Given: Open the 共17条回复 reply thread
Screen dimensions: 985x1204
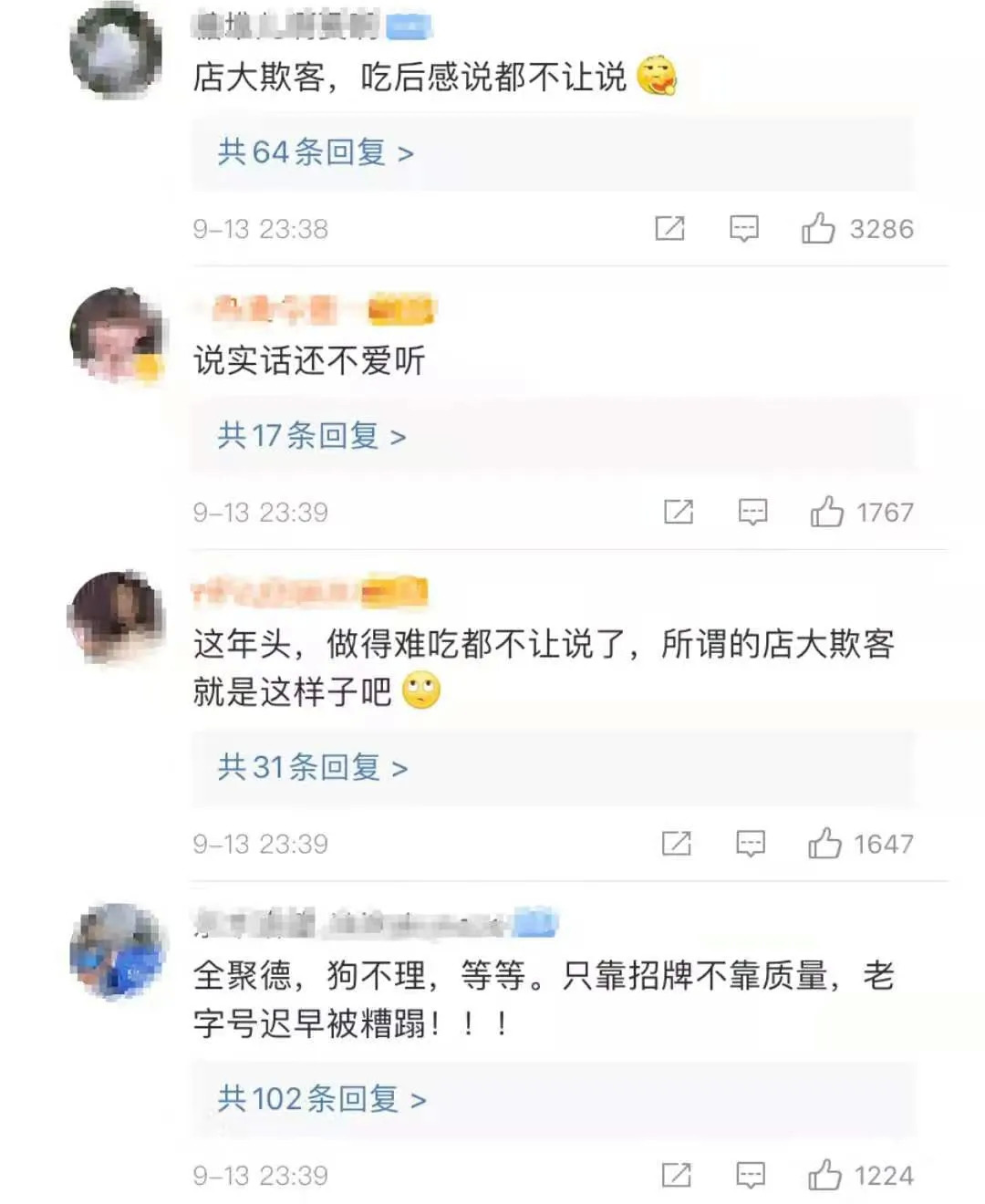Looking at the screenshot, I should [312, 436].
